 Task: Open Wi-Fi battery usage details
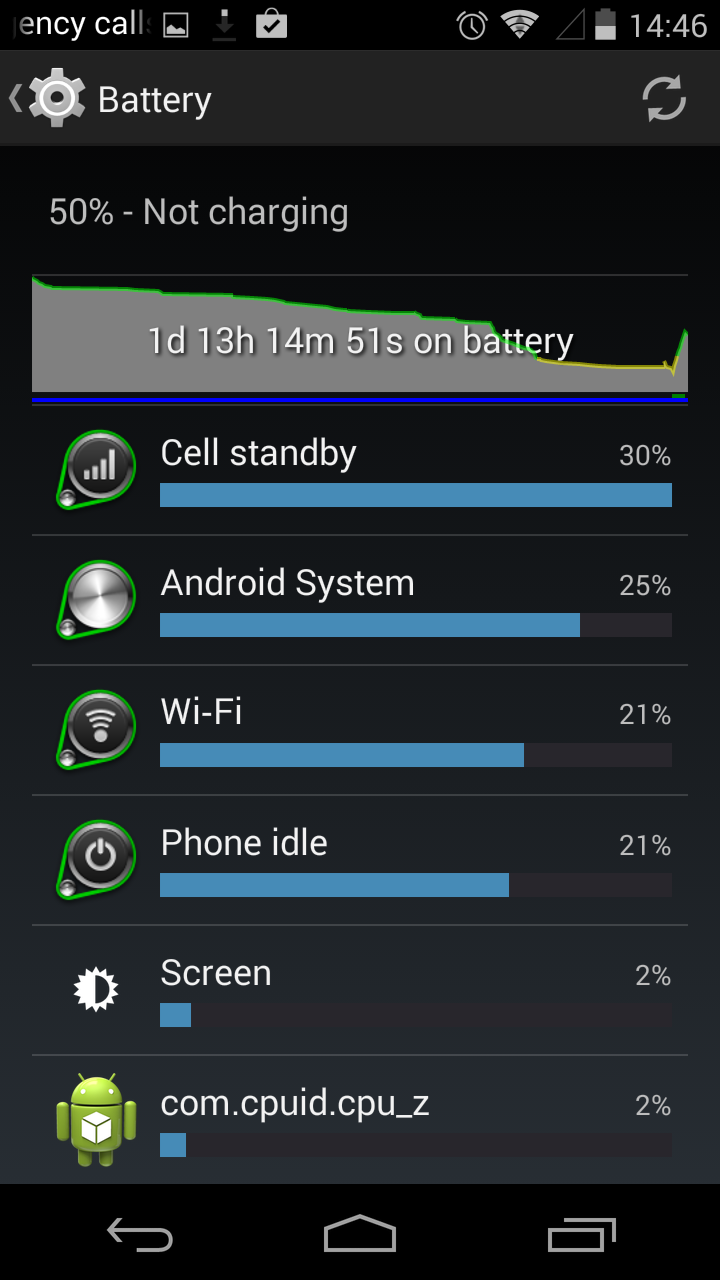tap(360, 730)
